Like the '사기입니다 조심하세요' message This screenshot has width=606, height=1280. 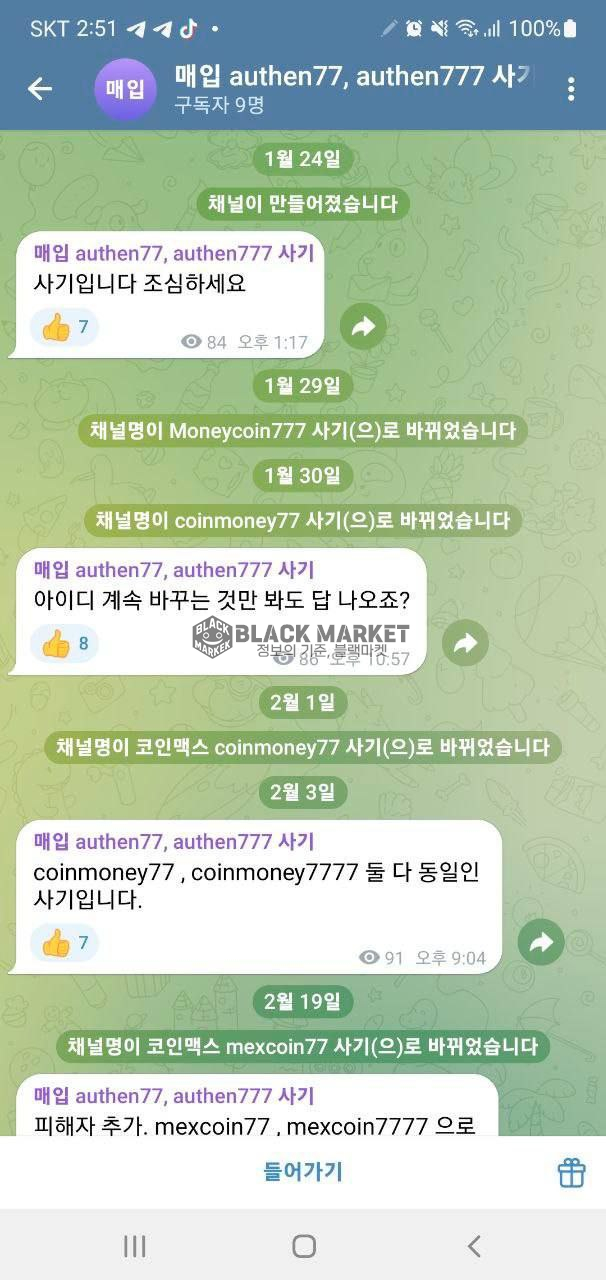pos(65,327)
